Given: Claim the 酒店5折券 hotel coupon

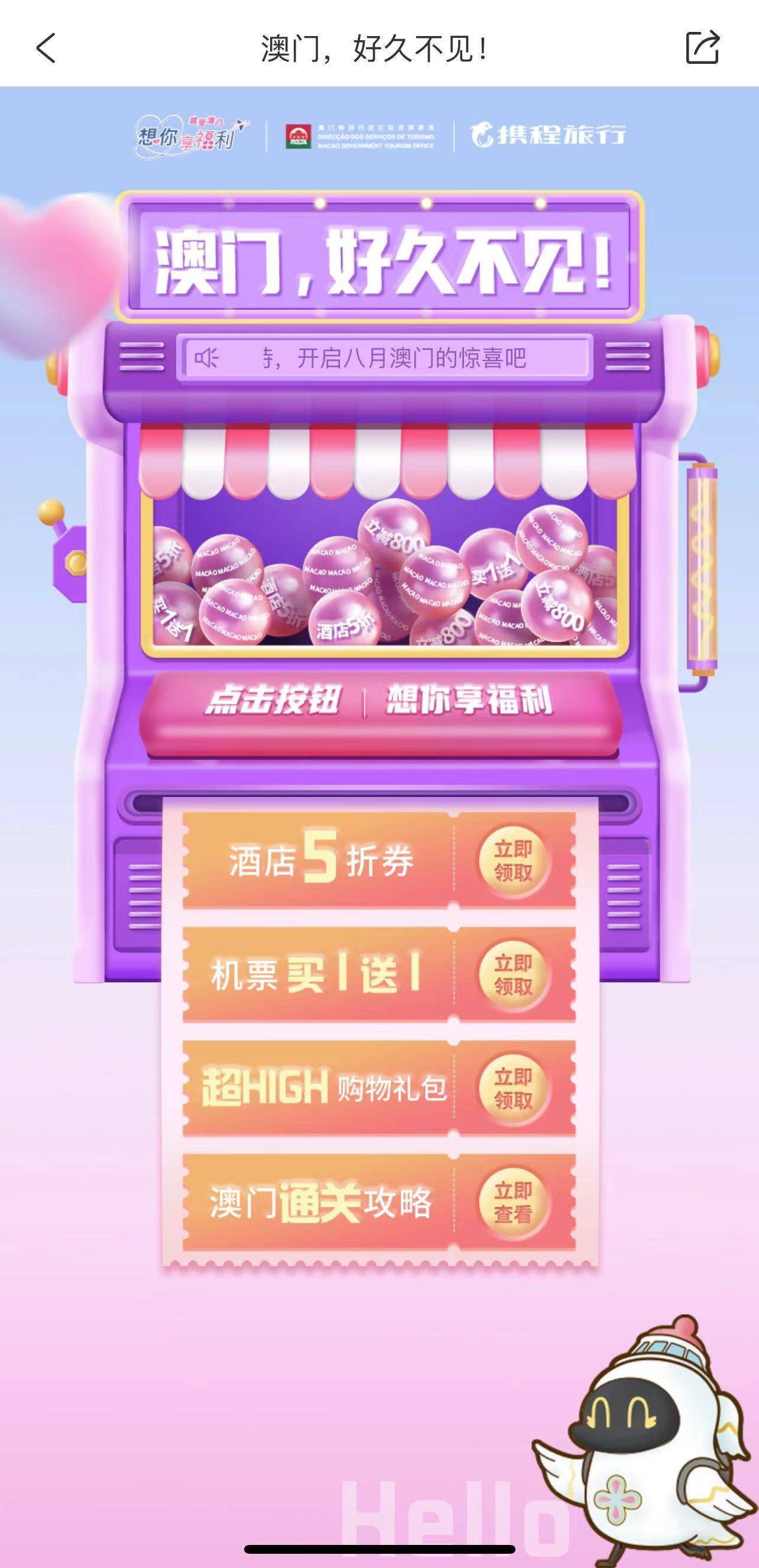Looking at the screenshot, I should pyautogui.click(x=513, y=860).
